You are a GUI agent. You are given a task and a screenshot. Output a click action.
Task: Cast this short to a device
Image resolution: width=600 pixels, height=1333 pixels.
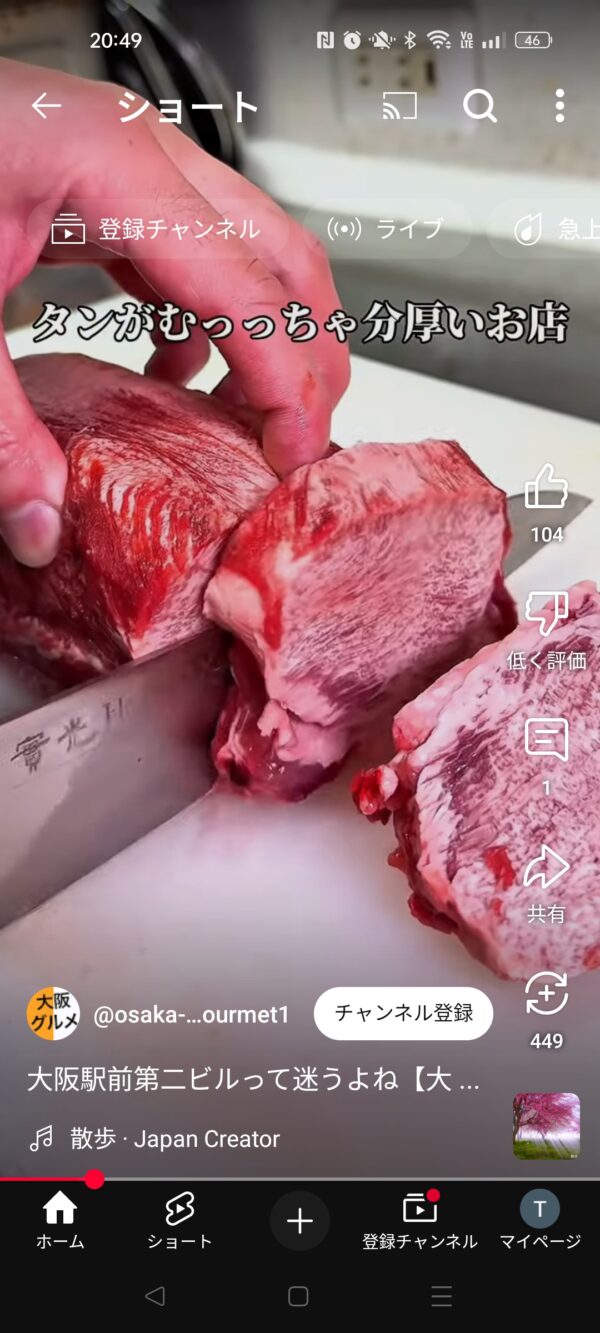[x=400, y=105]
